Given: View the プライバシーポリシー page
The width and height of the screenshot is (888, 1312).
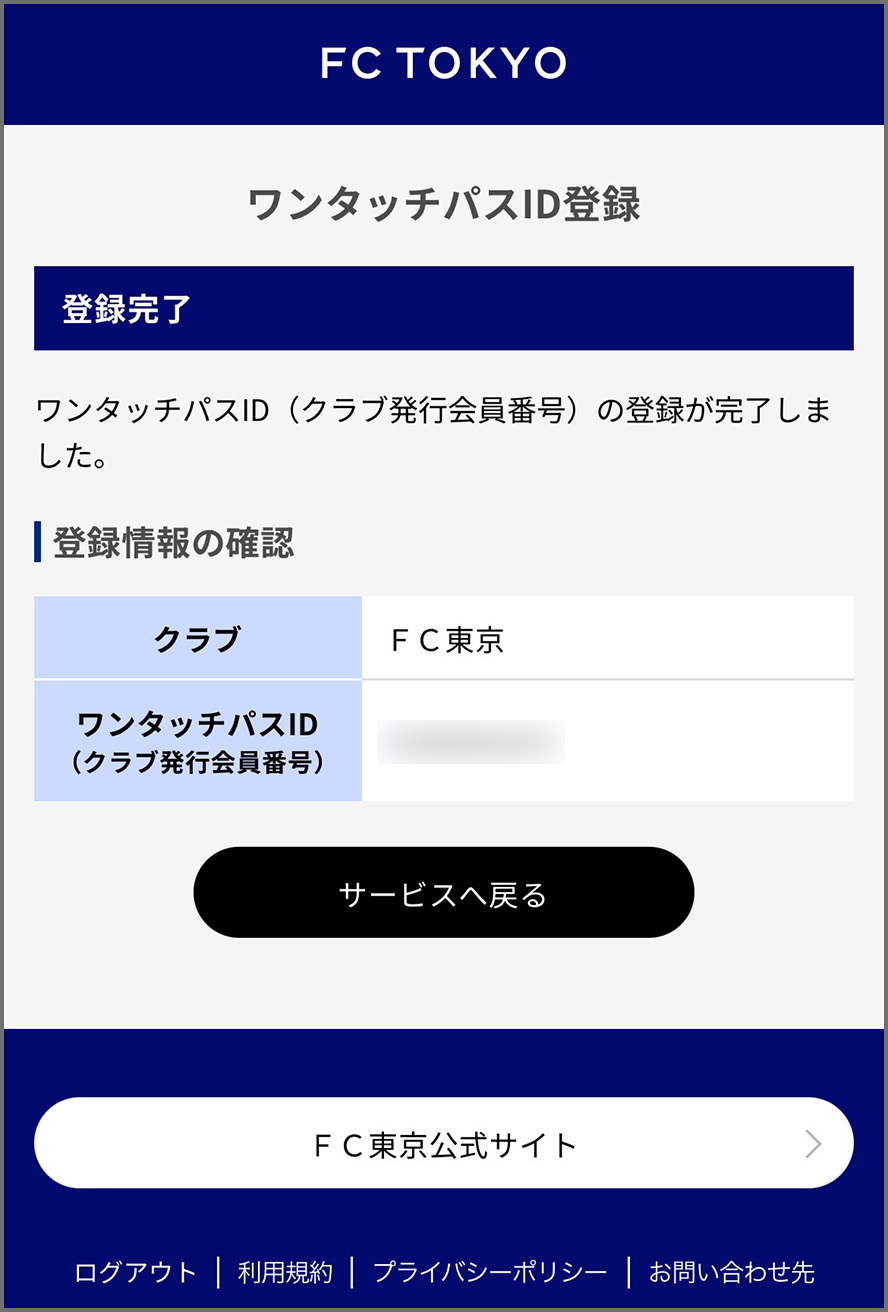Looking at the screenshot, I should (490, 1273).
